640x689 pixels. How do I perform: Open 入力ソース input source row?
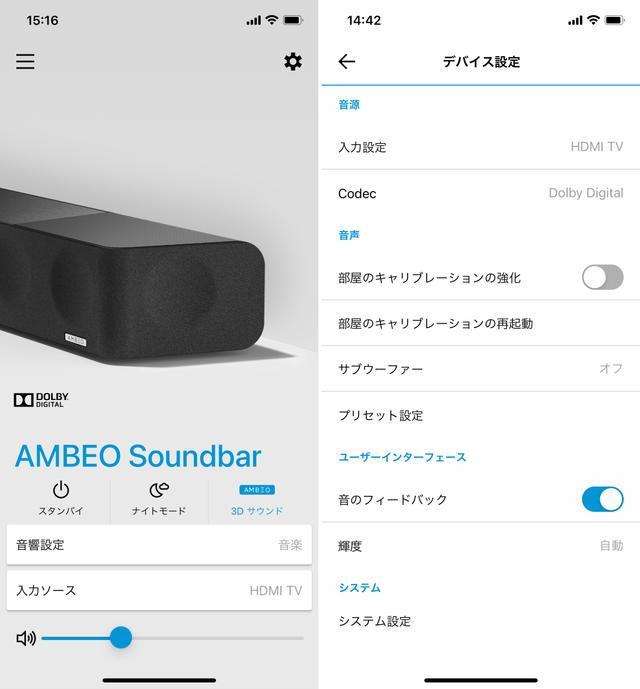coord(159,590)
